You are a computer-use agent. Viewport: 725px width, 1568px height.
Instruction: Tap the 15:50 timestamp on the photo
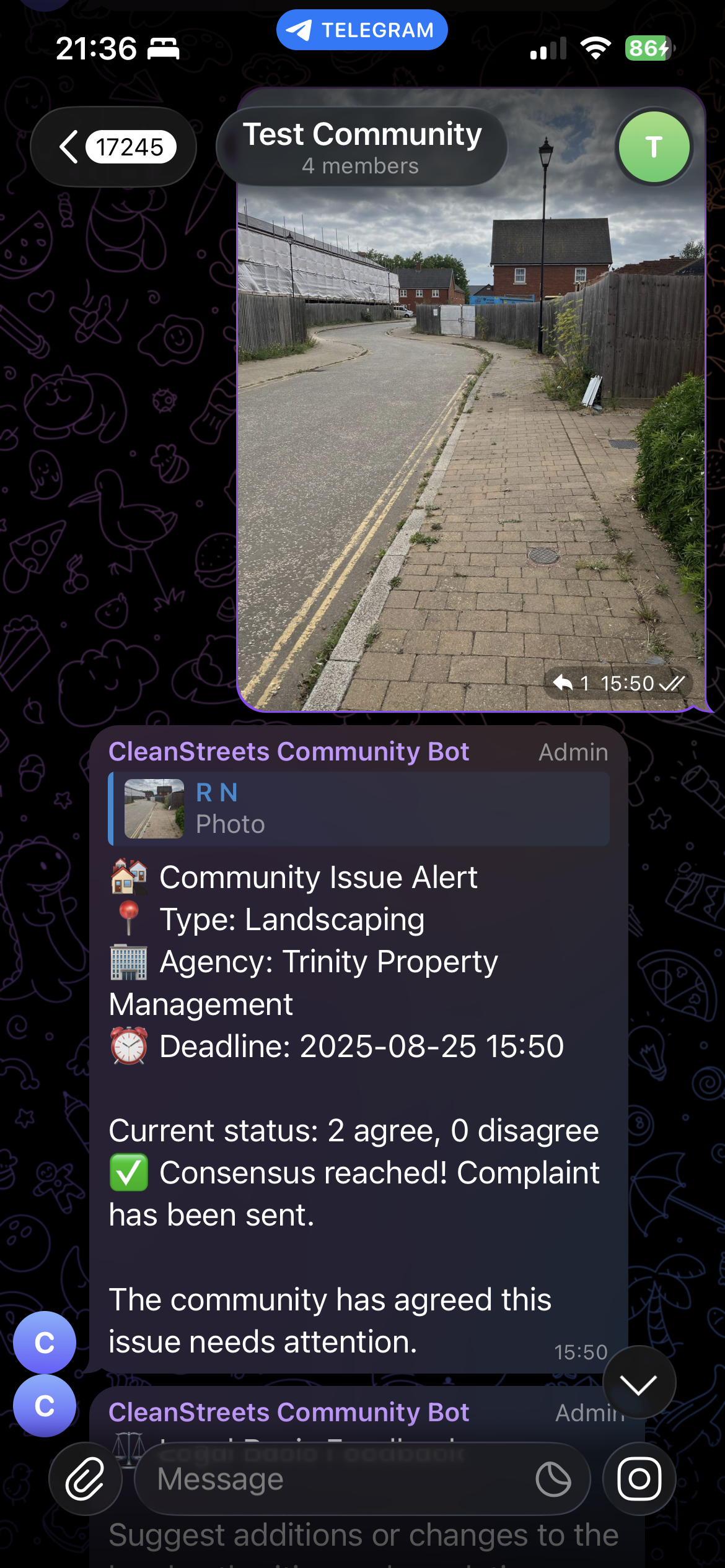click(x=627, y=683)
